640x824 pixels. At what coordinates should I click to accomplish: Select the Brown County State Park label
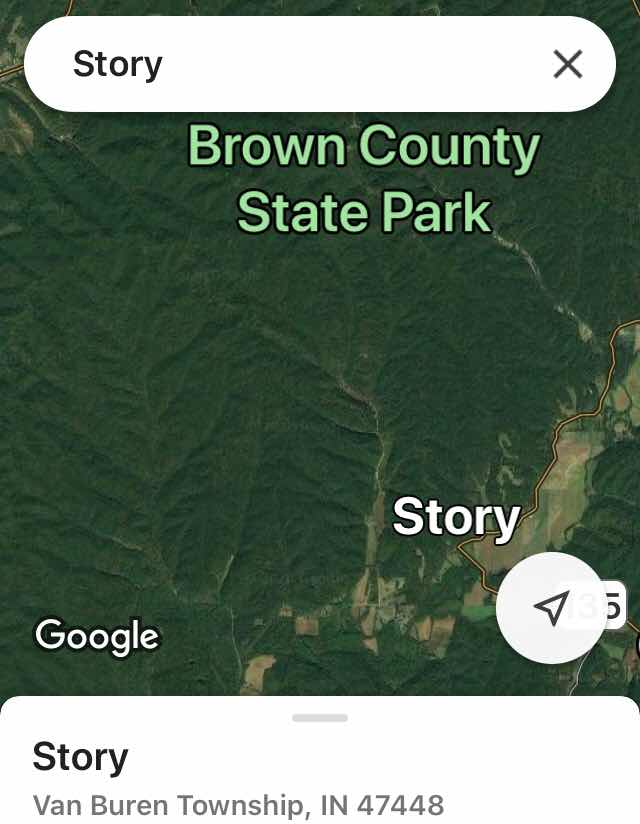tap(364, 180)
